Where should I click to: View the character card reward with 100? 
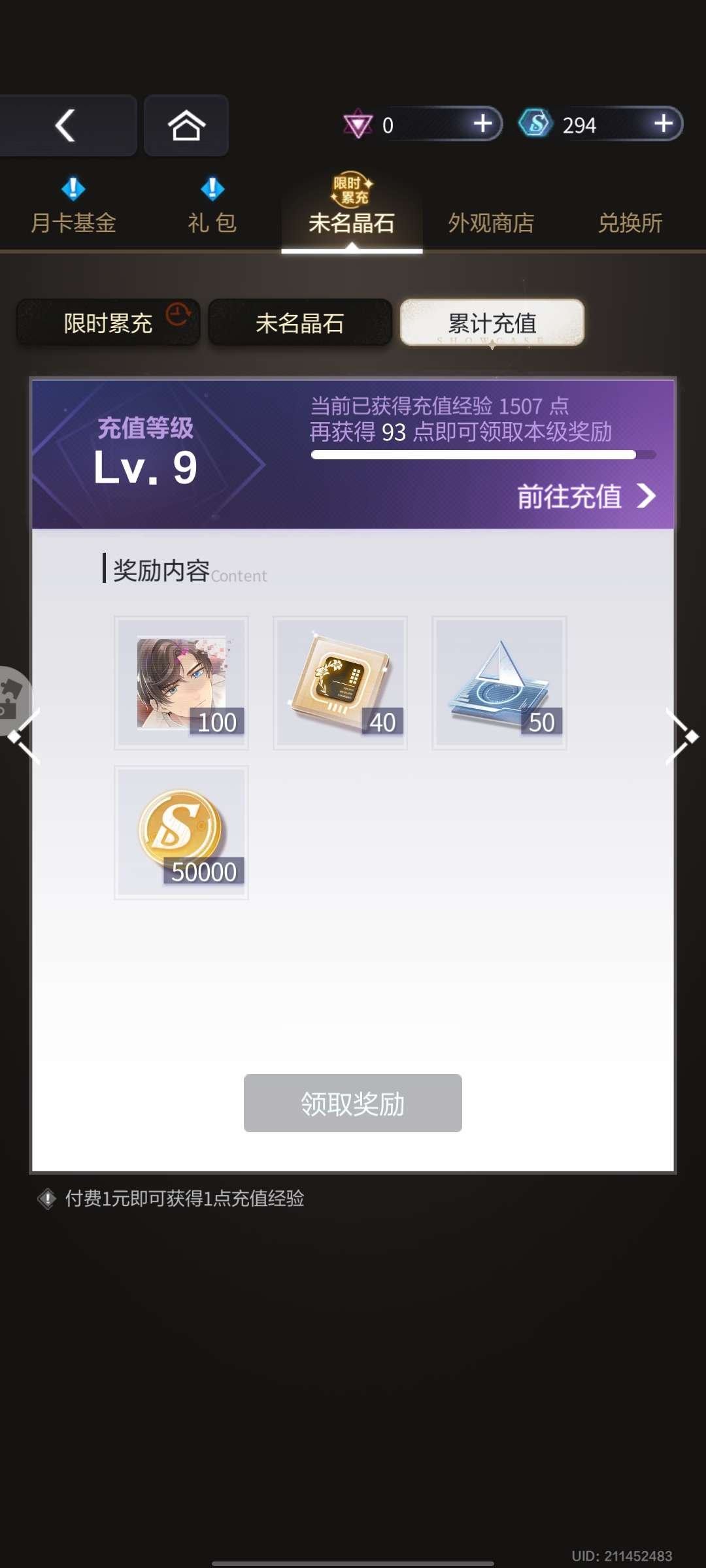tap(181, 683)
